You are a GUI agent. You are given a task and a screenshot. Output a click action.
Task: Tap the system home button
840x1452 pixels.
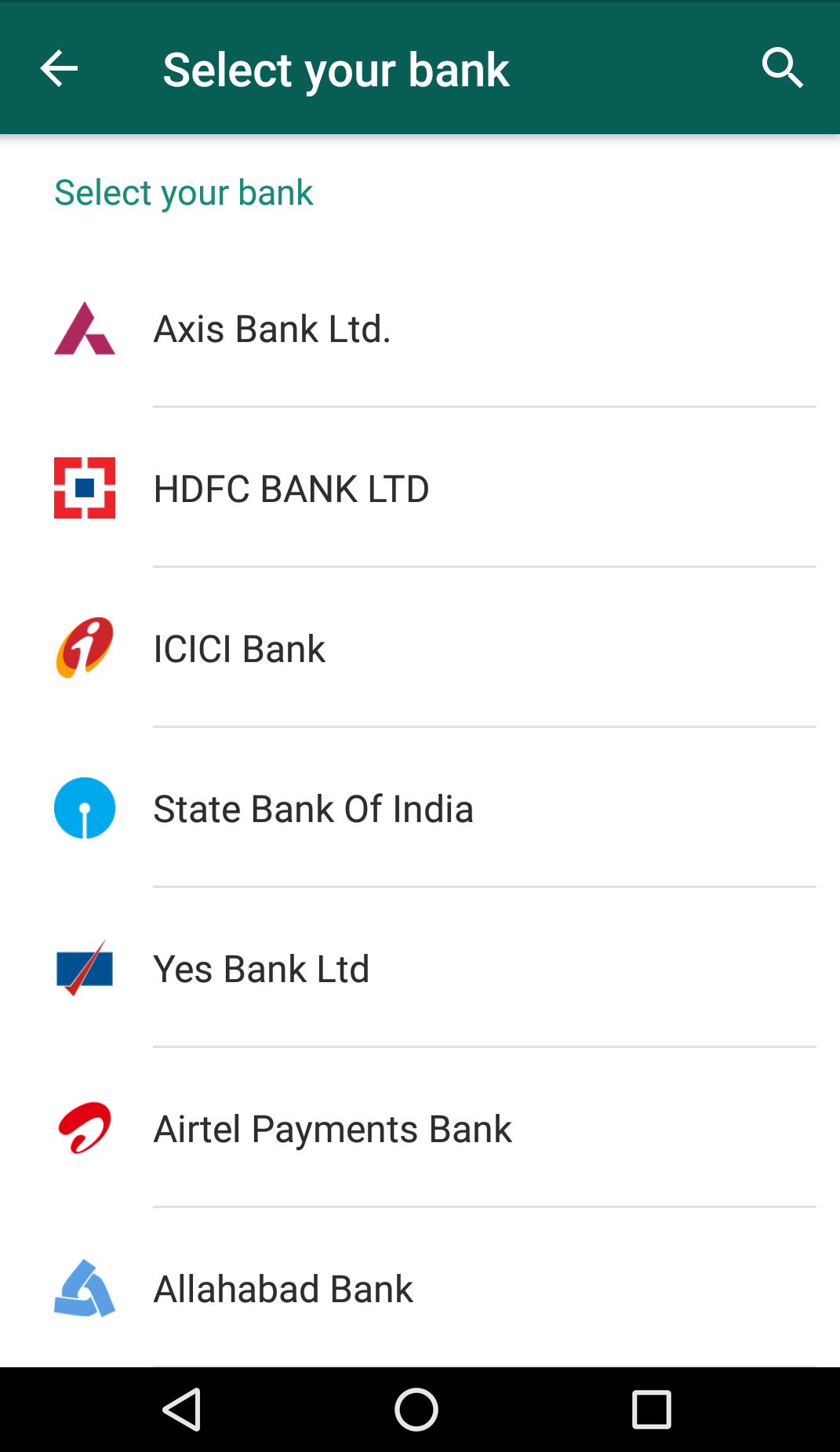coord(416,1410)
